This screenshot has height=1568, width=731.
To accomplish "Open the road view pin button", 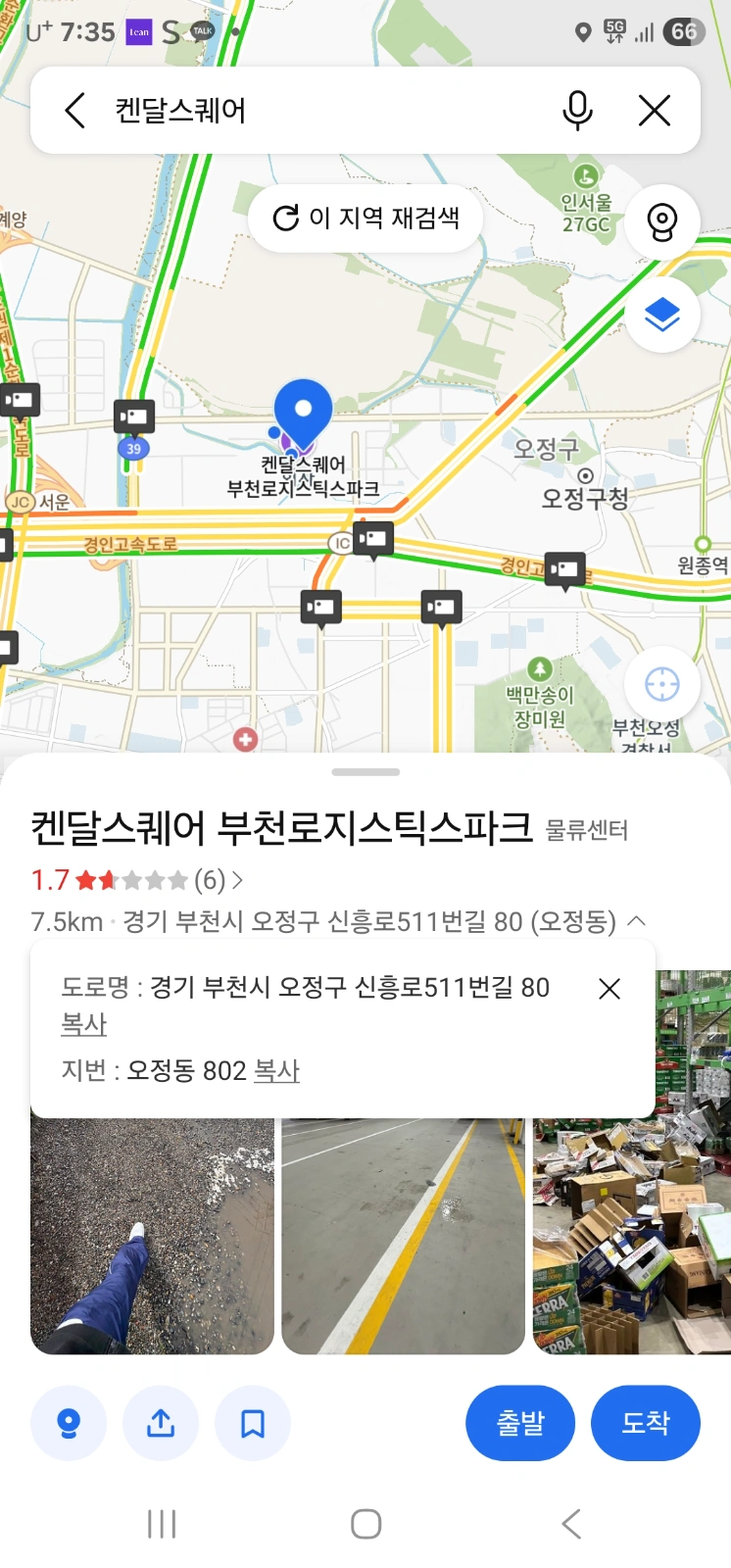I will coord(69,1423).
